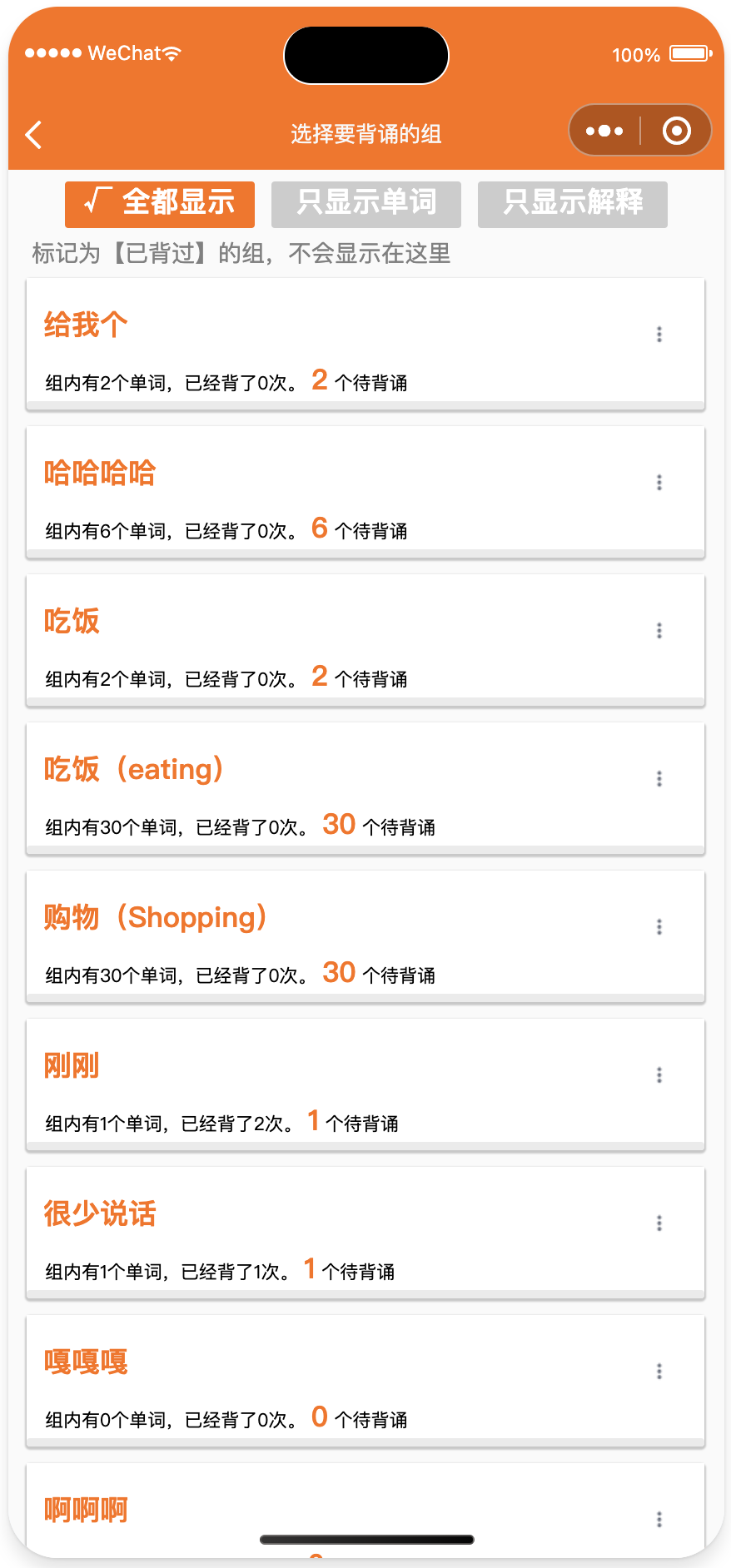
Task: Show options for 购物 (Shopping)
Action: tap(659, 927)
